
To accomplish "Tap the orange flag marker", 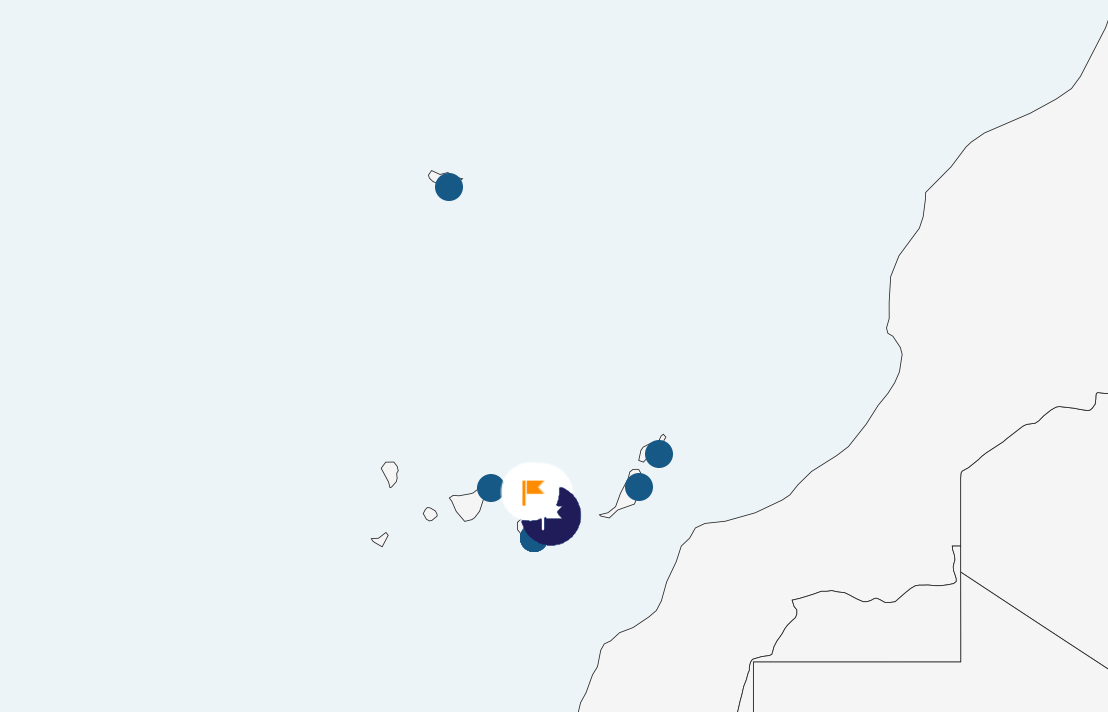I will point(535,491).
